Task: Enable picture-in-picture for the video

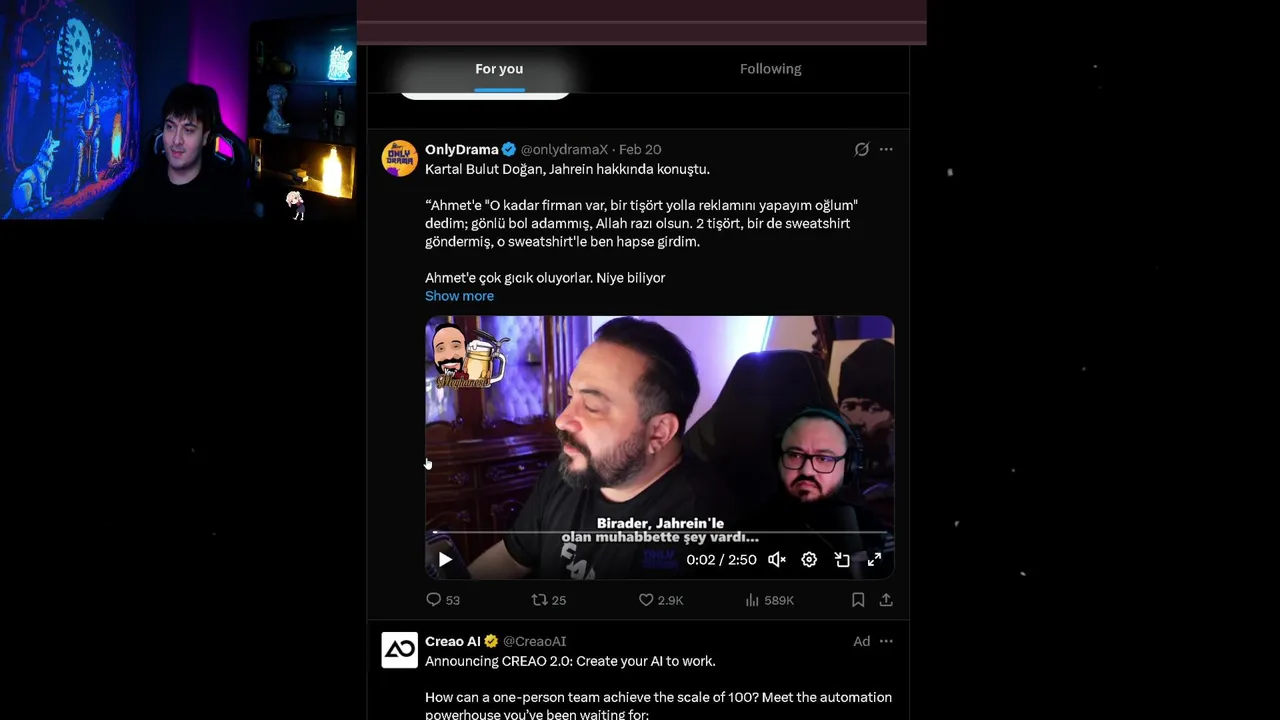Action: click(842, 560)
